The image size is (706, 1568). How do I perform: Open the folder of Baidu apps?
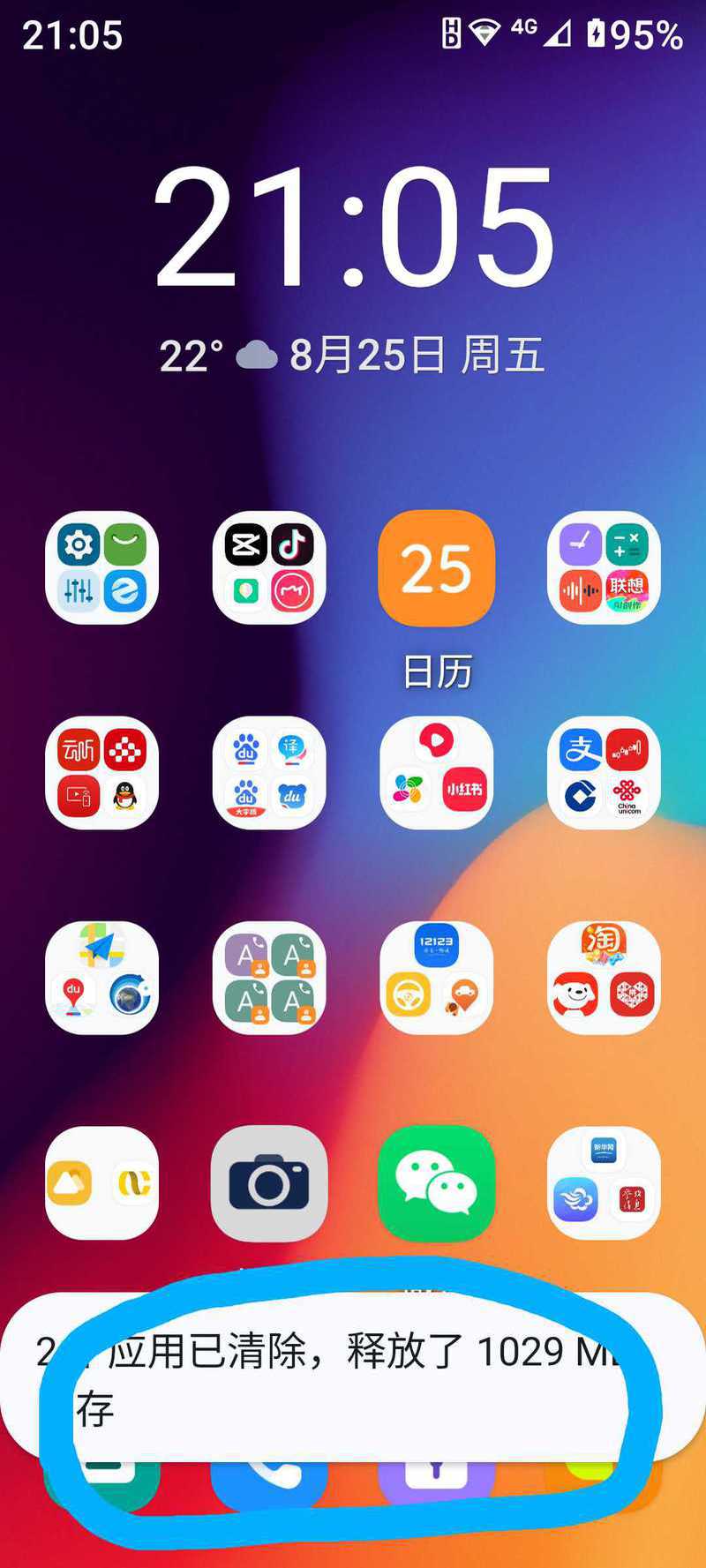(x=269, y=773)
